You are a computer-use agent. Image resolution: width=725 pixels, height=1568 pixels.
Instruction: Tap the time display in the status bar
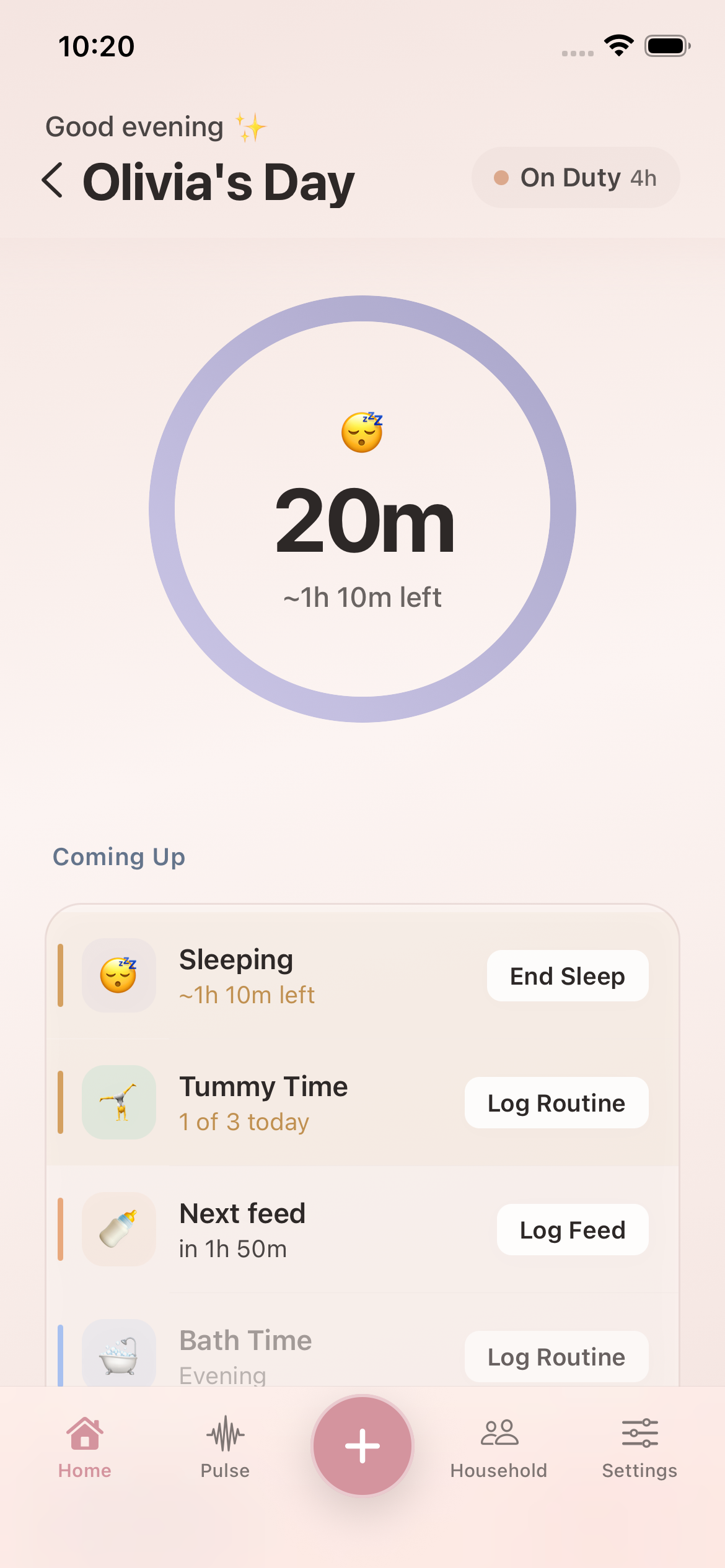coord(96,45)
